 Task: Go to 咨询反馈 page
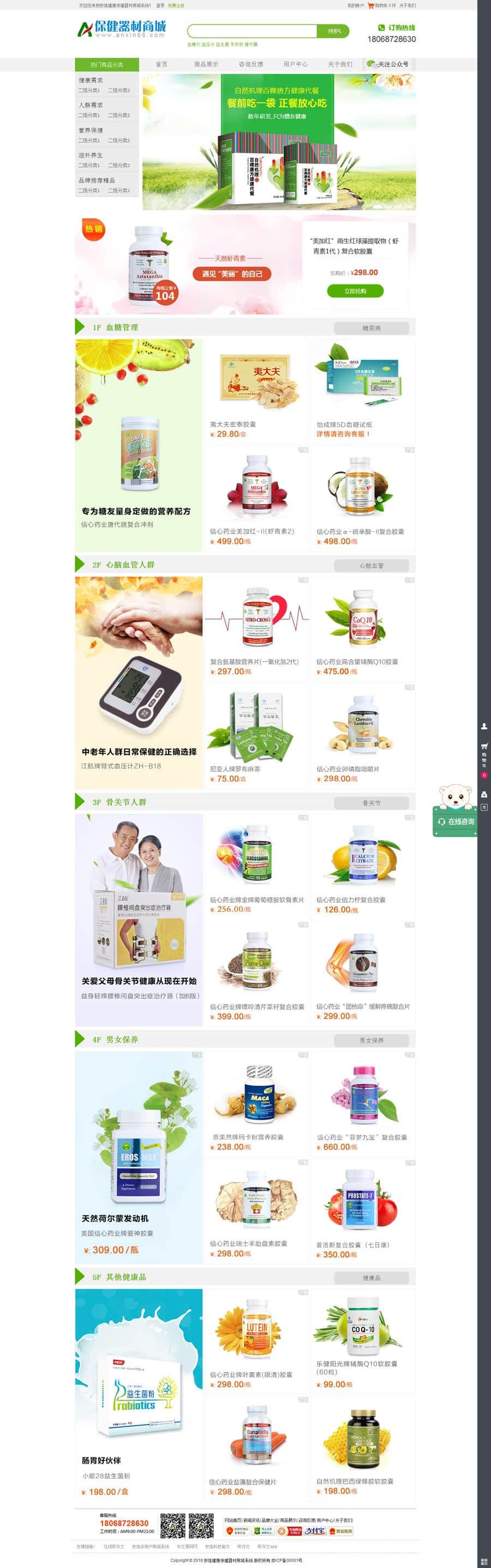pos(250,64)
